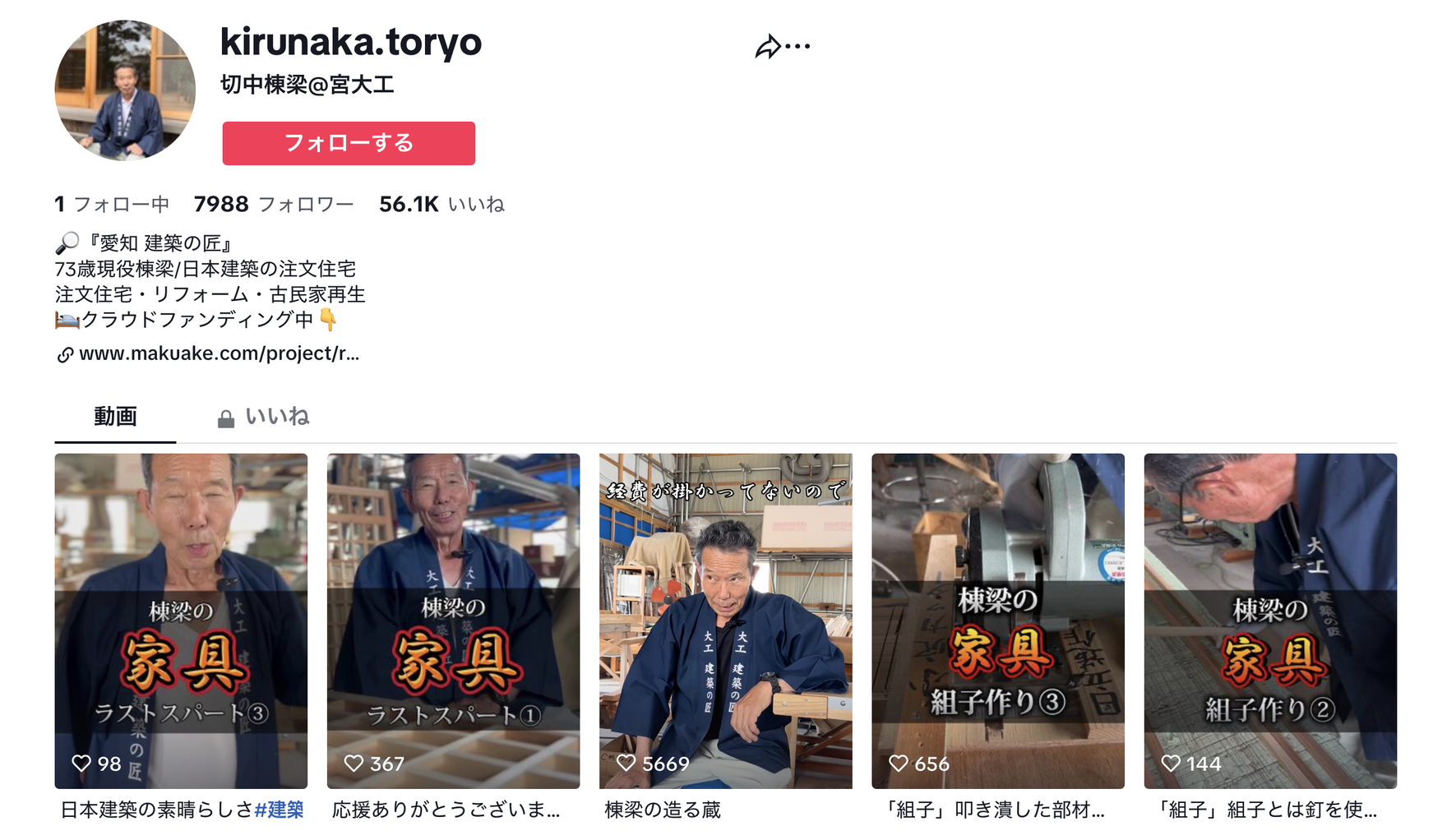View the 1 フォロー中 following list
Viewport: 1447px width, 840px height.
point(112,205)
